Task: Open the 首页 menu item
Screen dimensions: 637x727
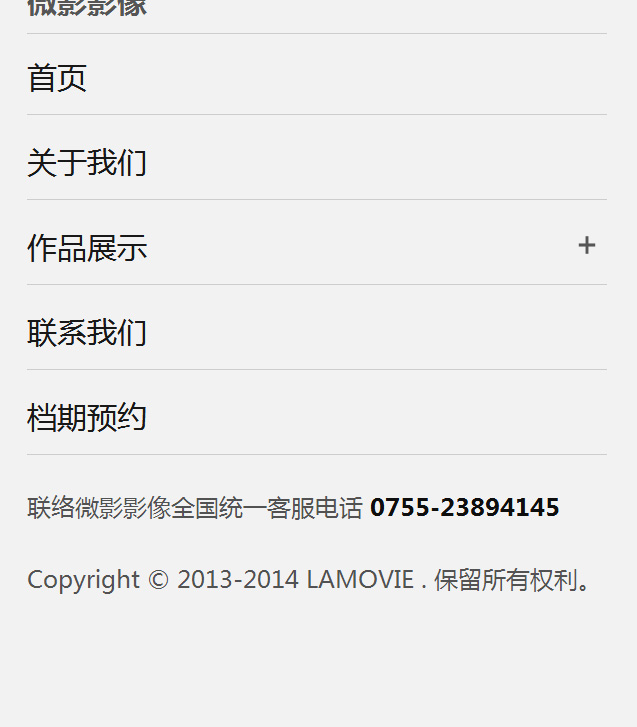Action: [57, 78]
